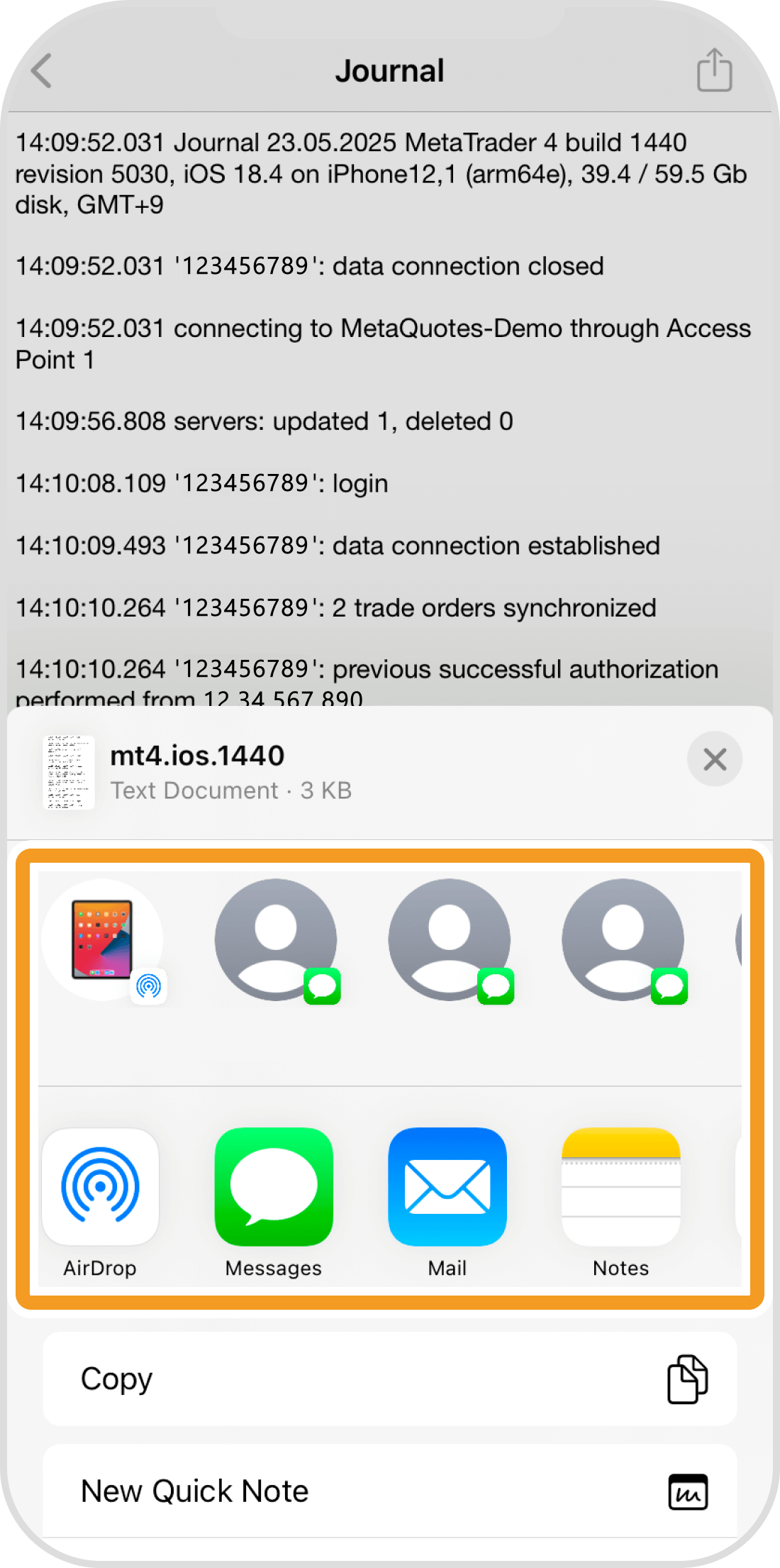
Task: Create a New Quick Note
Action: click(x=390, y=1491)
